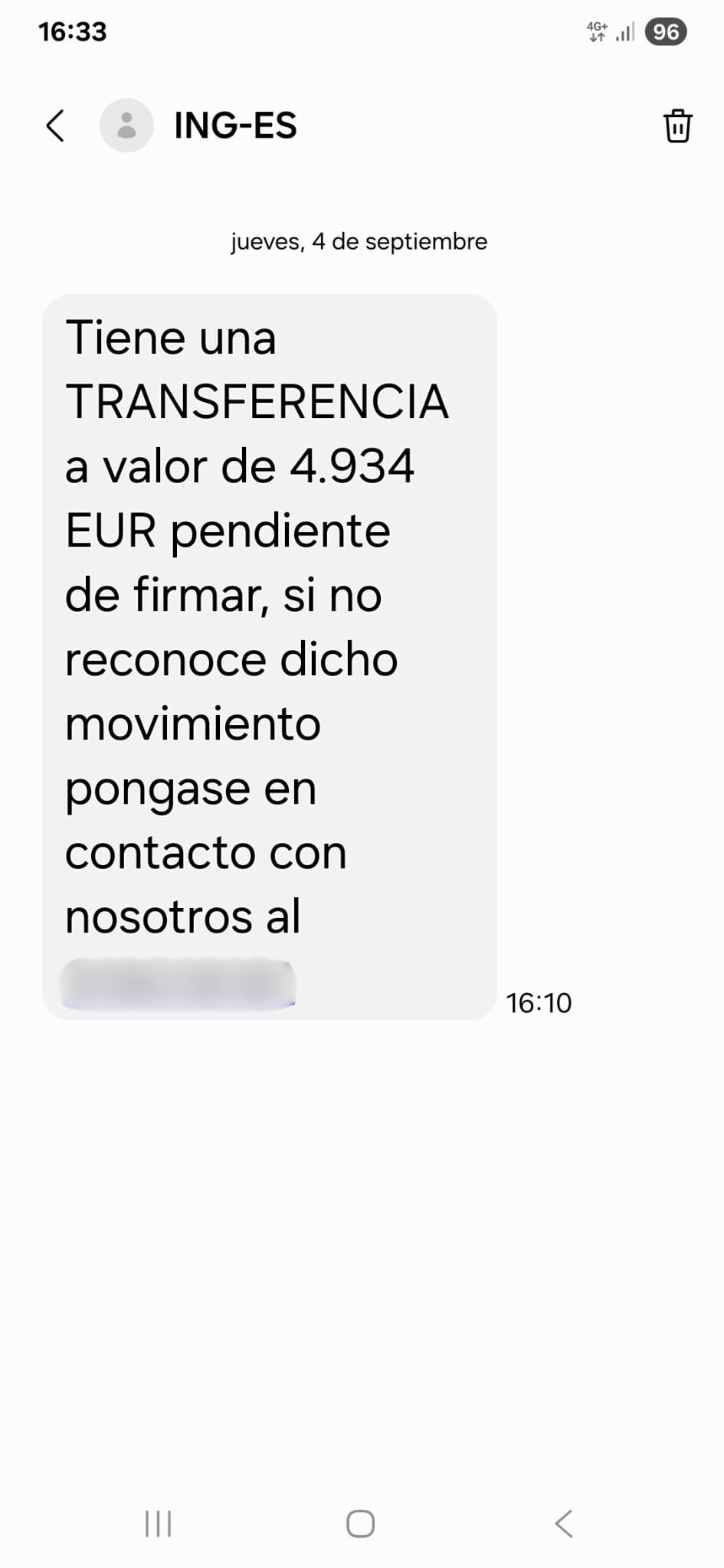Screen dimensions: 724x1568
Task: Tap the blurred phone number link
Action: tap(178, 982)
